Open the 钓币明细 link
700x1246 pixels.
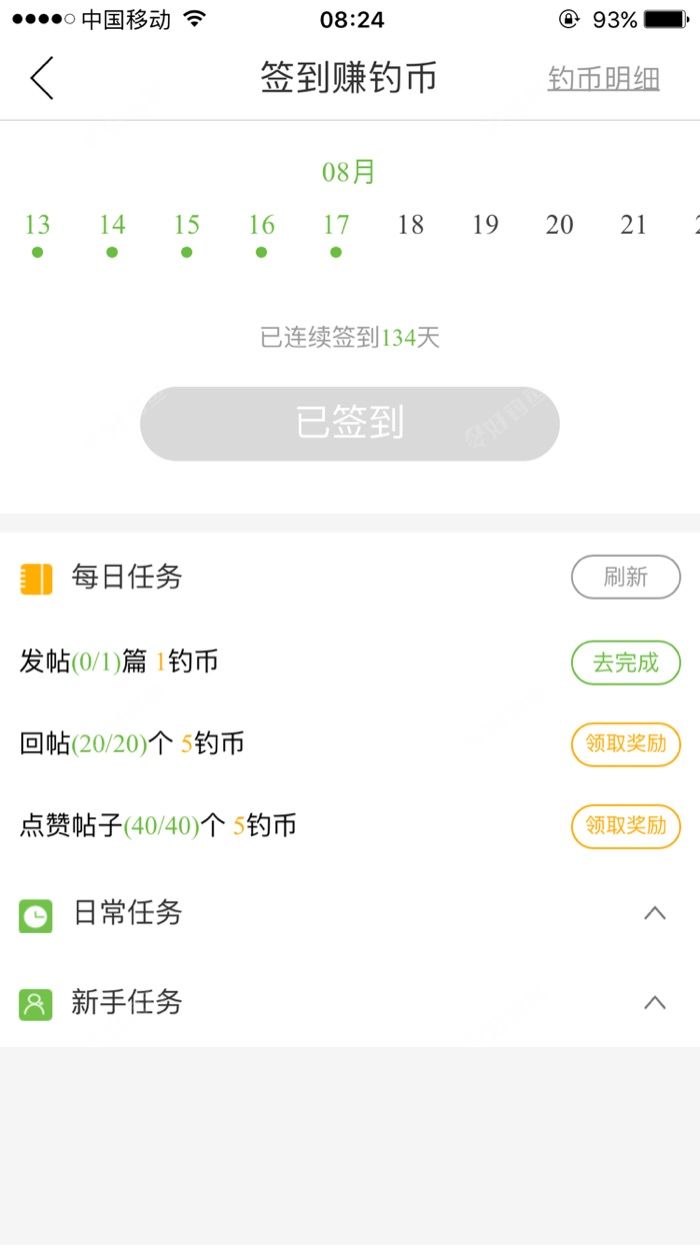(603, 79)
